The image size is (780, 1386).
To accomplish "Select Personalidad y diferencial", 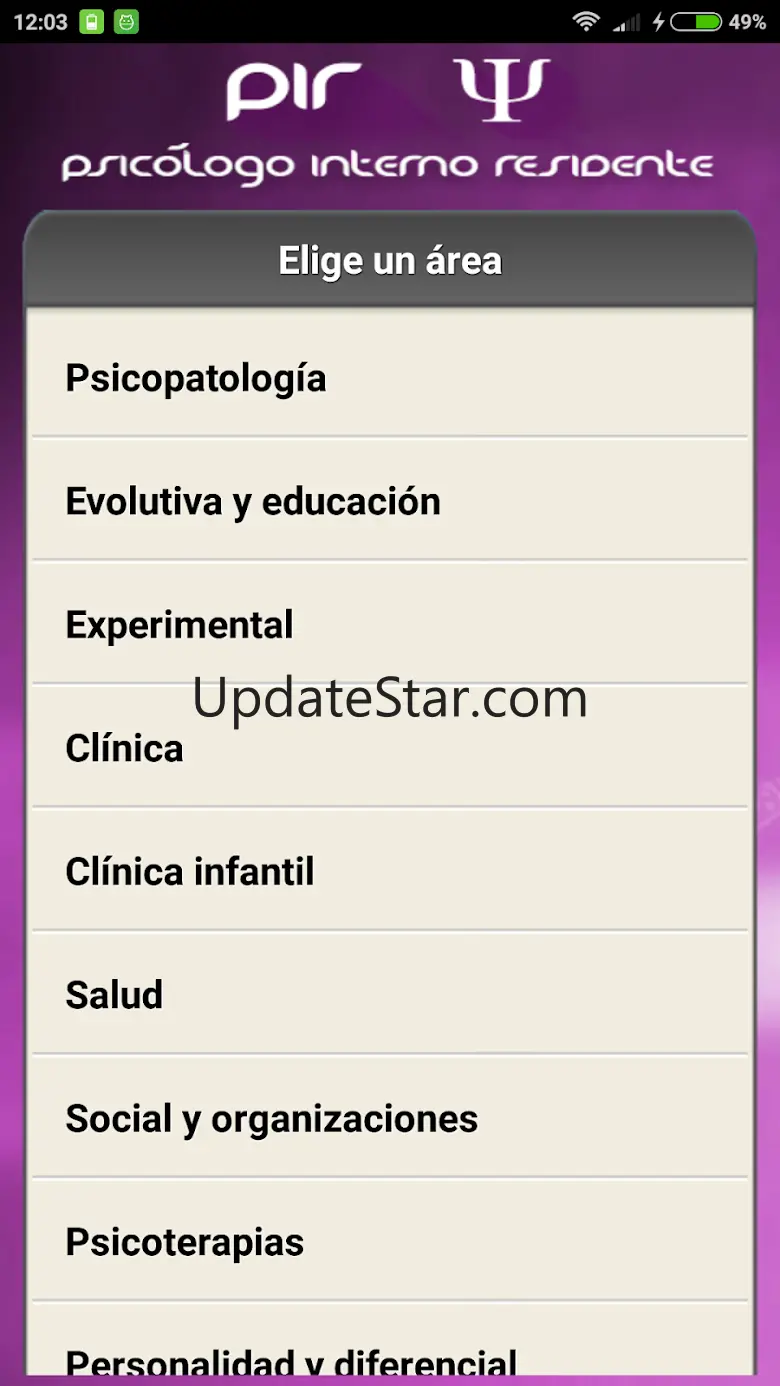I will (390, 1340).
